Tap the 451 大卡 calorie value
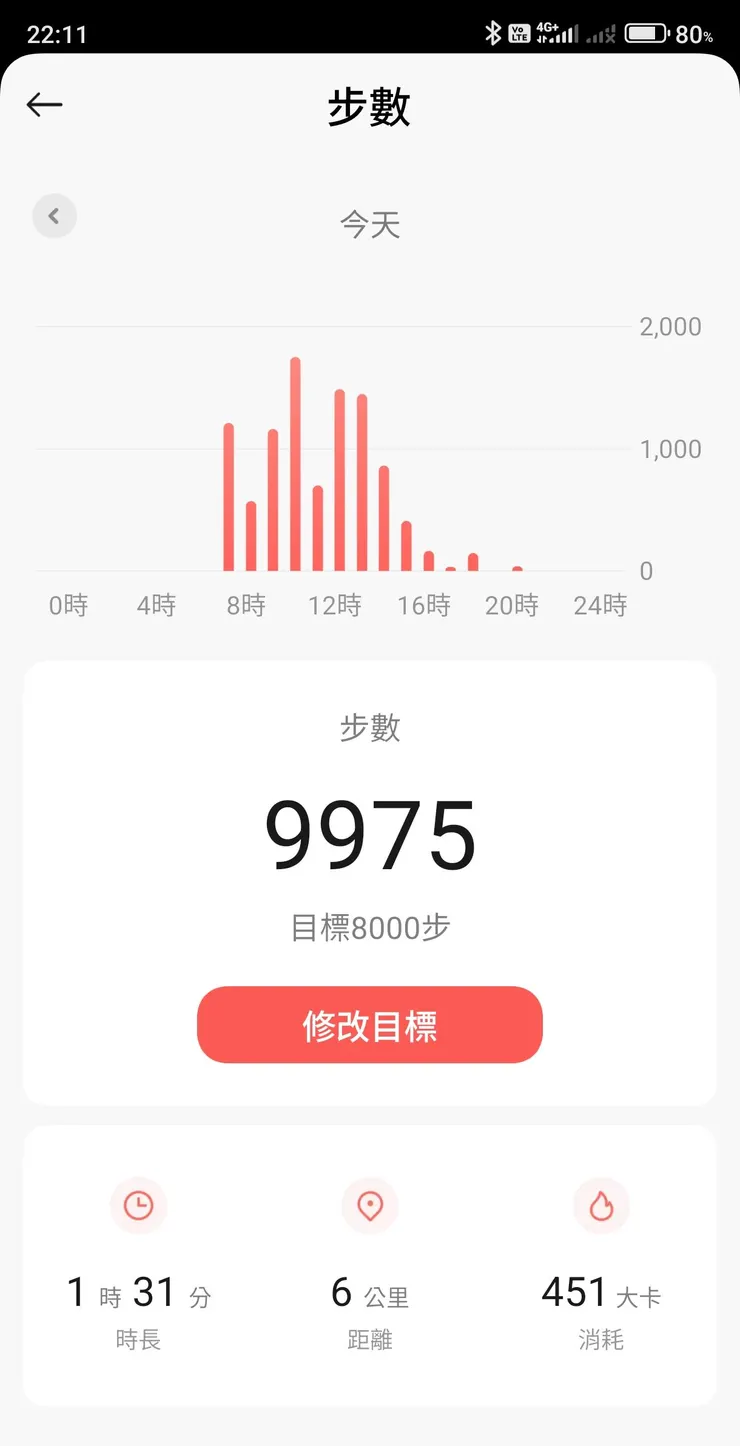The width and height of the screenshot is (740, 1446). (x=601, y=1292)
